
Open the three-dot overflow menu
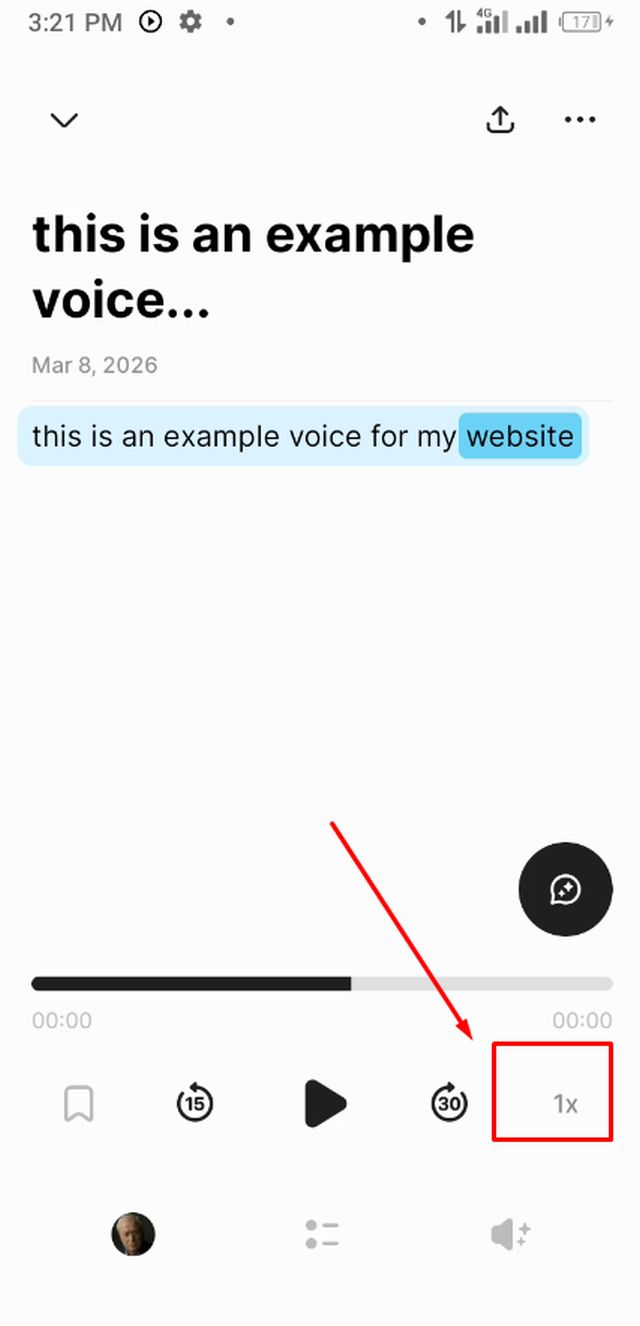pyautogui.click(x=580, y=120)
